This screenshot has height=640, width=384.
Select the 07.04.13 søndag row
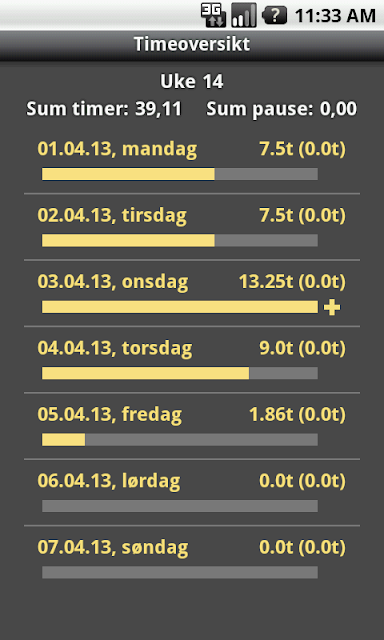(192, 559)
